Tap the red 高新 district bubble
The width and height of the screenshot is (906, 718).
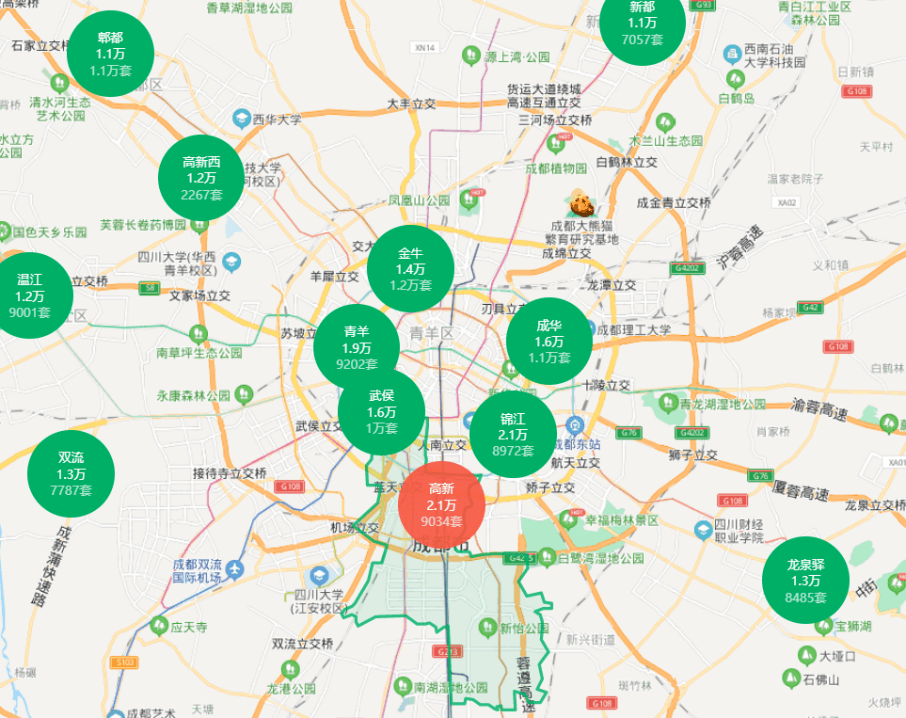click(x=441, y=504)
